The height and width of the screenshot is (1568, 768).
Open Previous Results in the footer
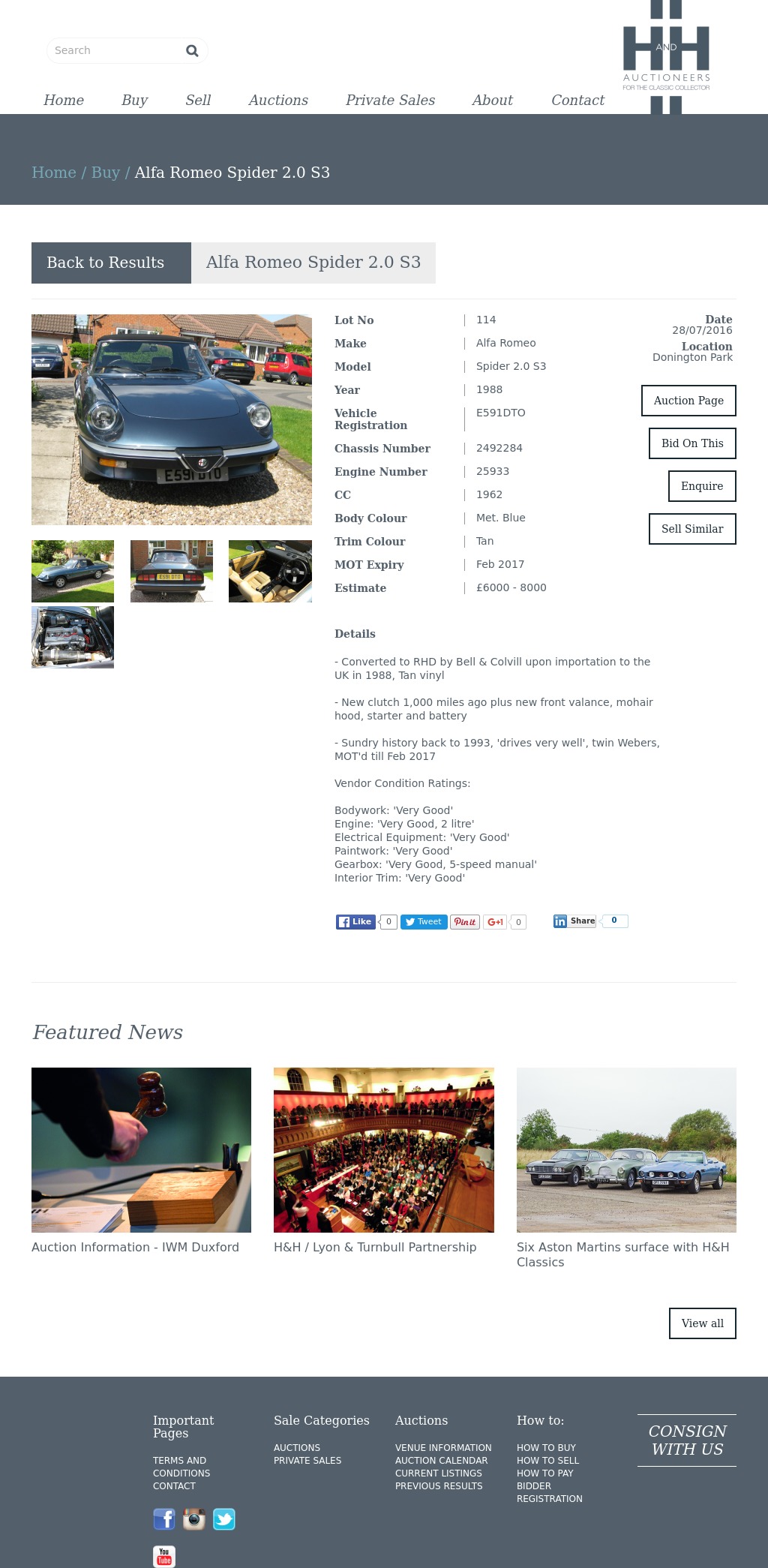pos(439,1486)
